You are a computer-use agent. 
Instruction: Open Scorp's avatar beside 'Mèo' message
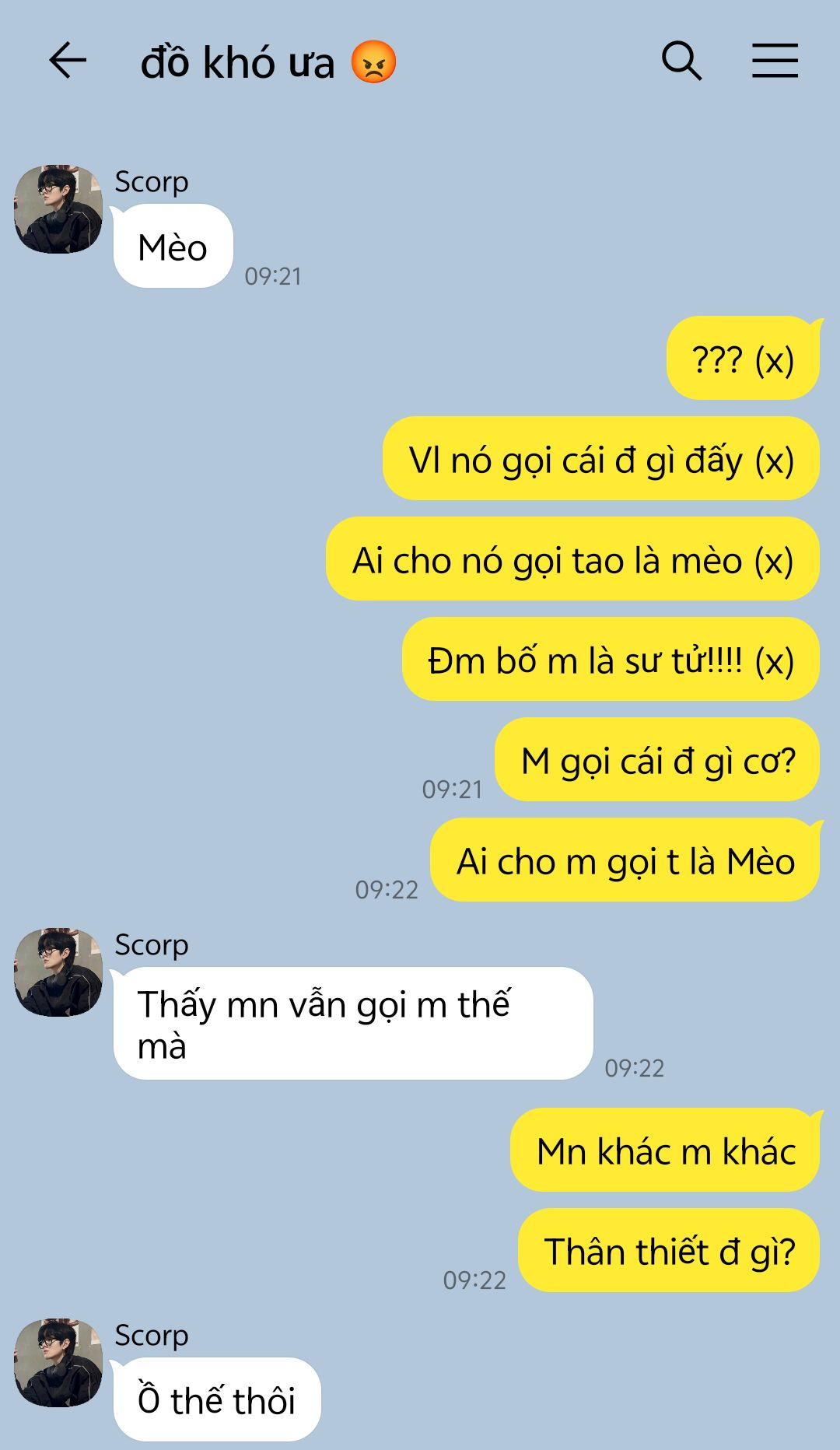point(58,208)
